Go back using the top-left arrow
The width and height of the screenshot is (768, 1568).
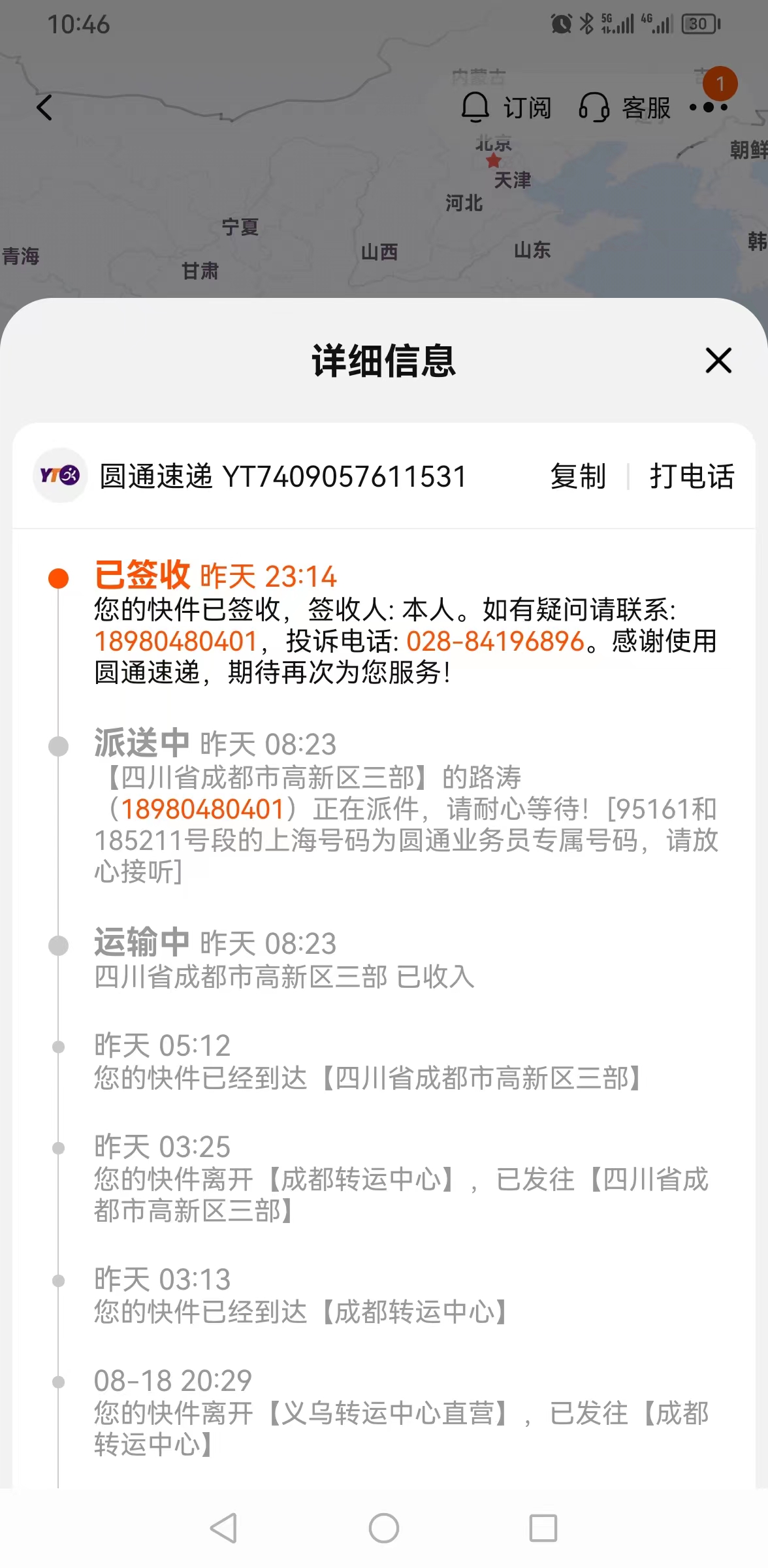click(44, 108)
